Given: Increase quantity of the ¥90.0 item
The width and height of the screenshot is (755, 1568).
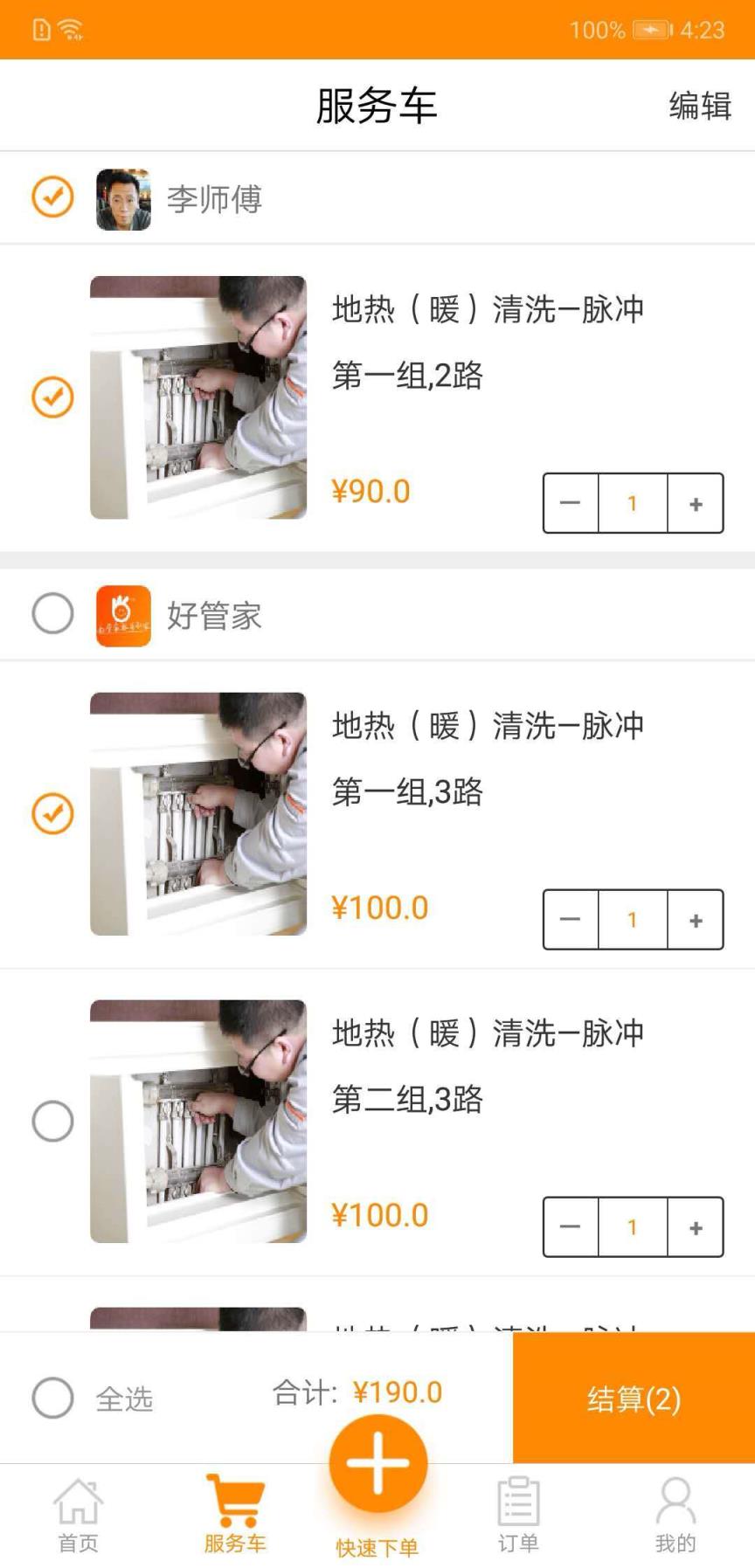Looking at the screenshot, I should click(x=695, y=503).
